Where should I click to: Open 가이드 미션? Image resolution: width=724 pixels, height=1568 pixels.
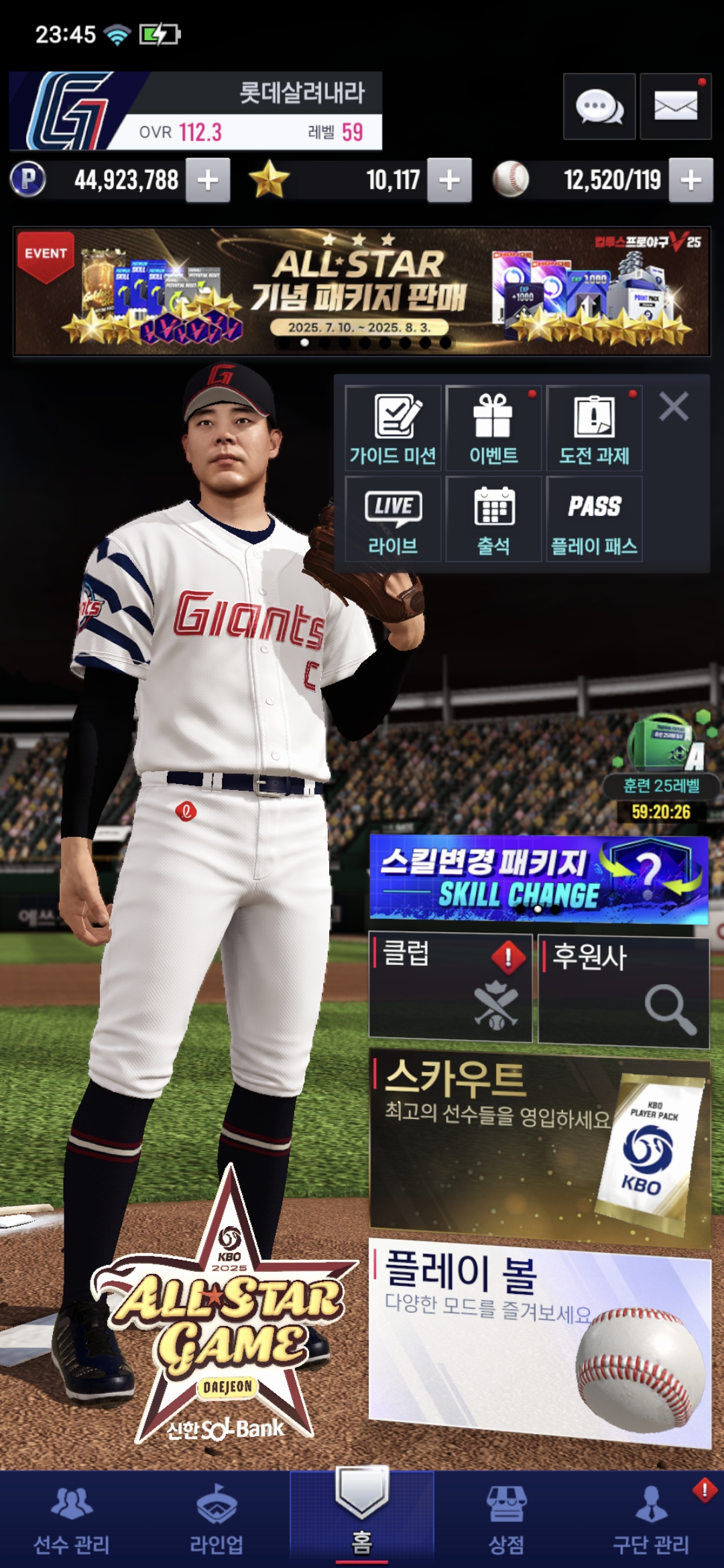tap(393, 428)
